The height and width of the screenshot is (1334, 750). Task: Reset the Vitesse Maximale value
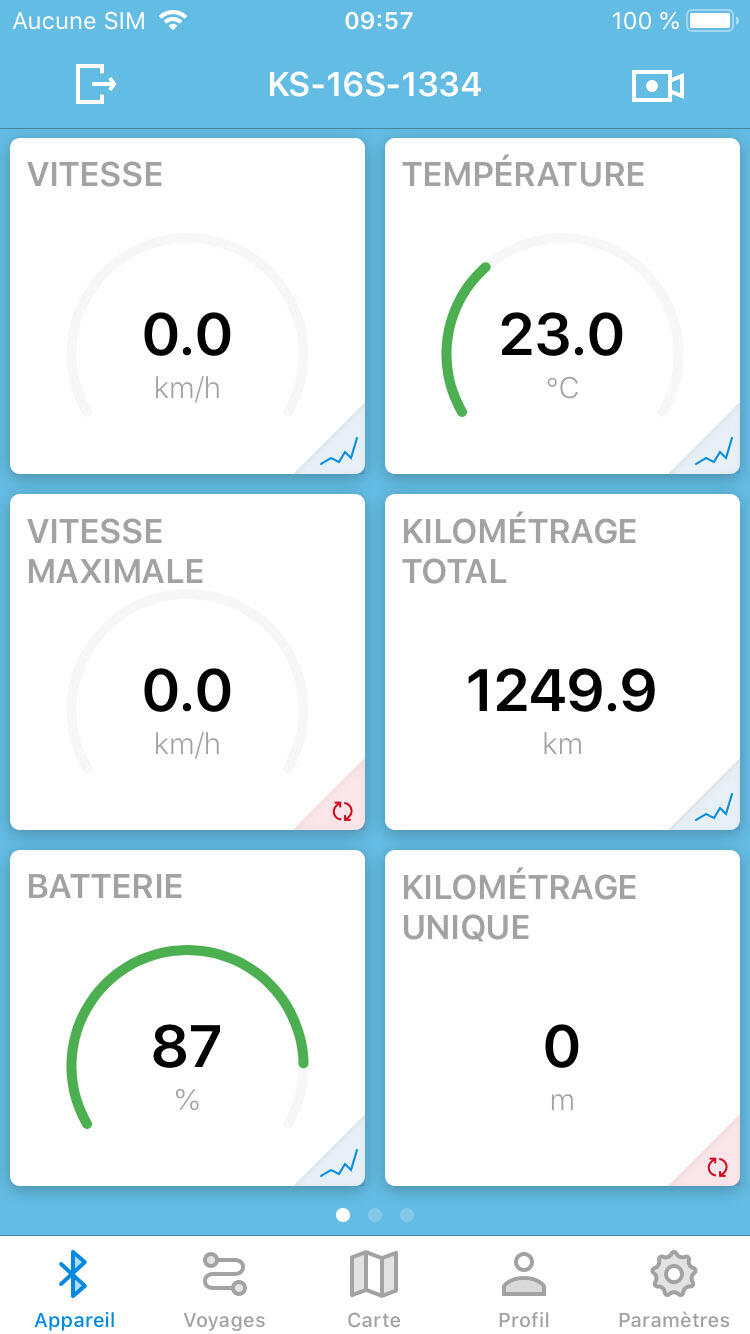tap(342, 810)
